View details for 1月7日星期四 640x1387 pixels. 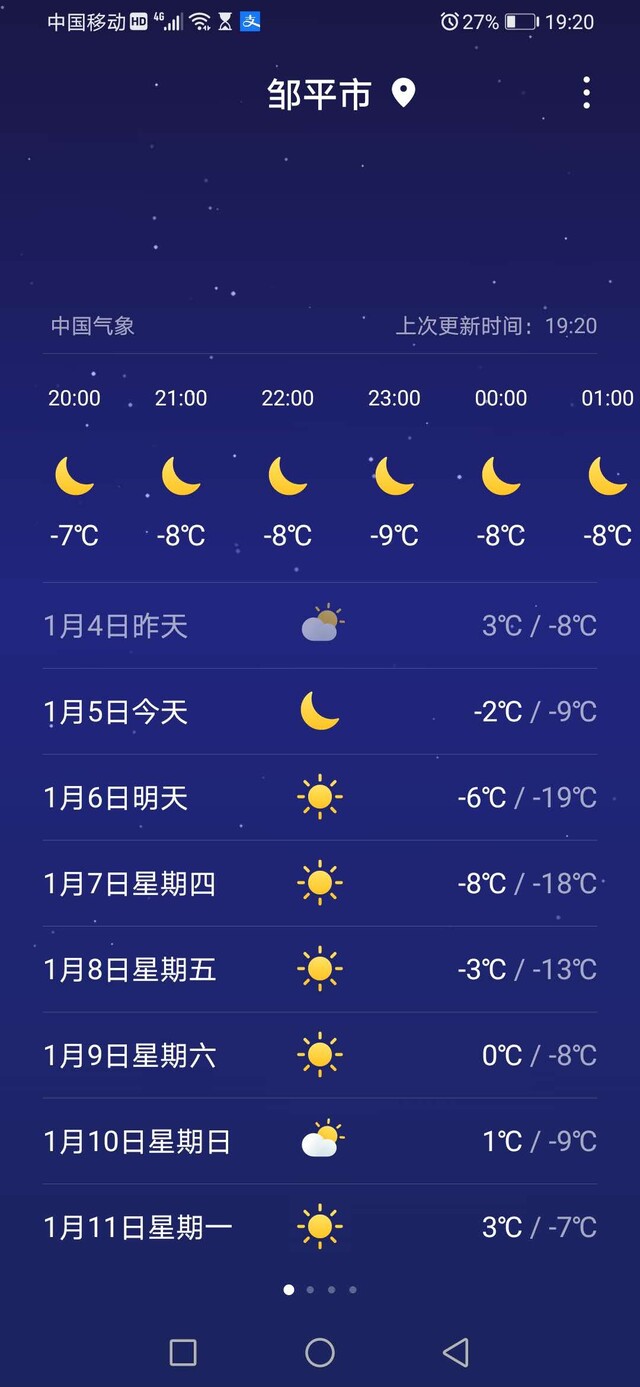coord(320,884)
